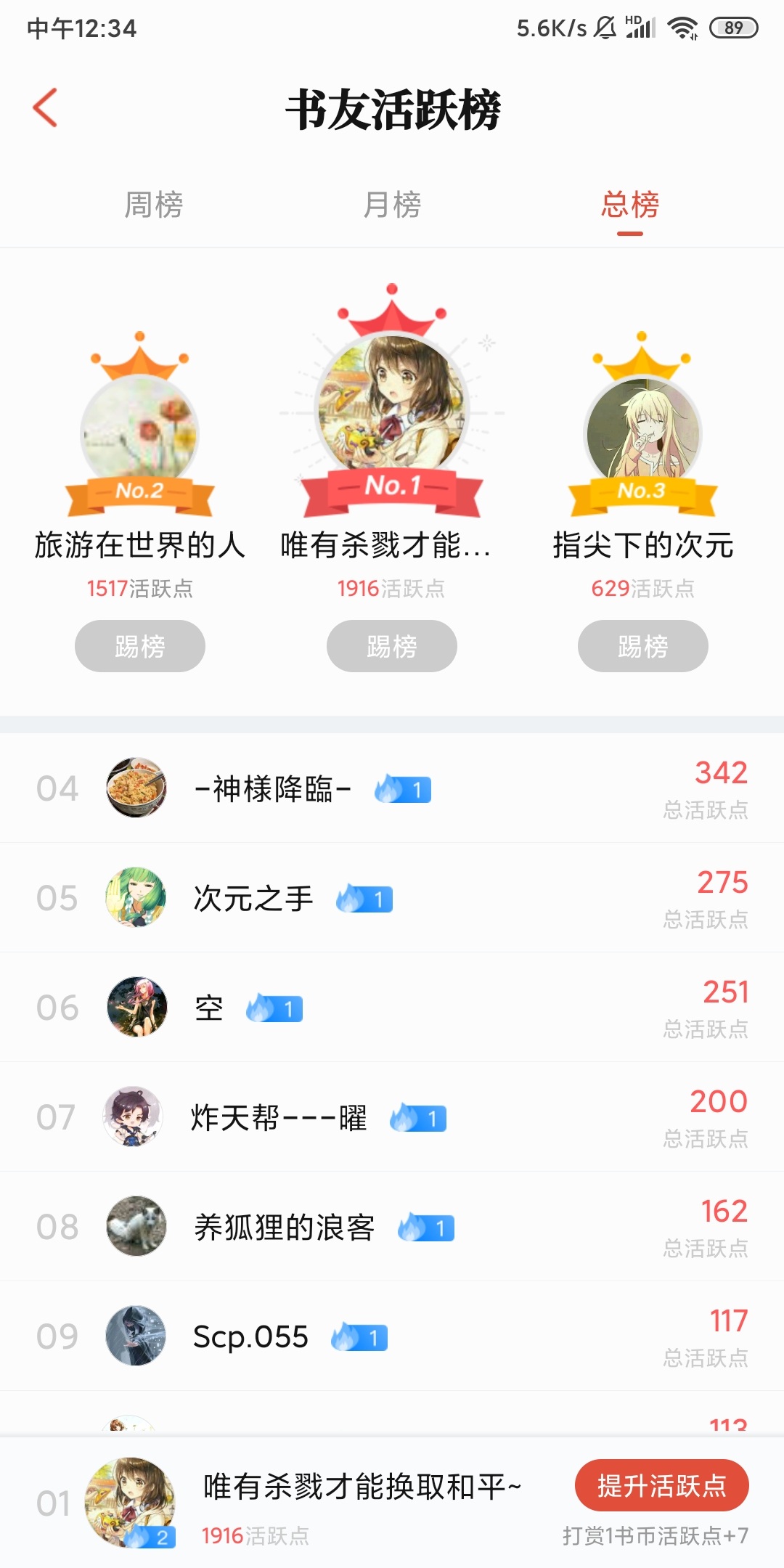Open the row for user 空
Viewport: 784px width, 1568px height.
pyautogui.click(x=392, y=1008)
